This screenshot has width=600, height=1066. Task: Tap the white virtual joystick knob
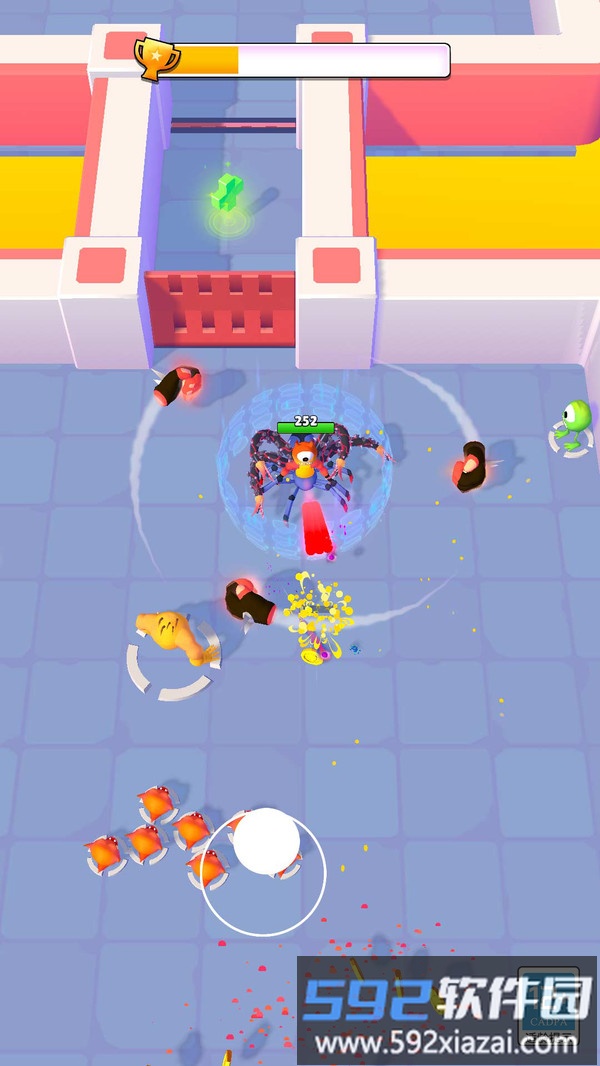(266, 840)
